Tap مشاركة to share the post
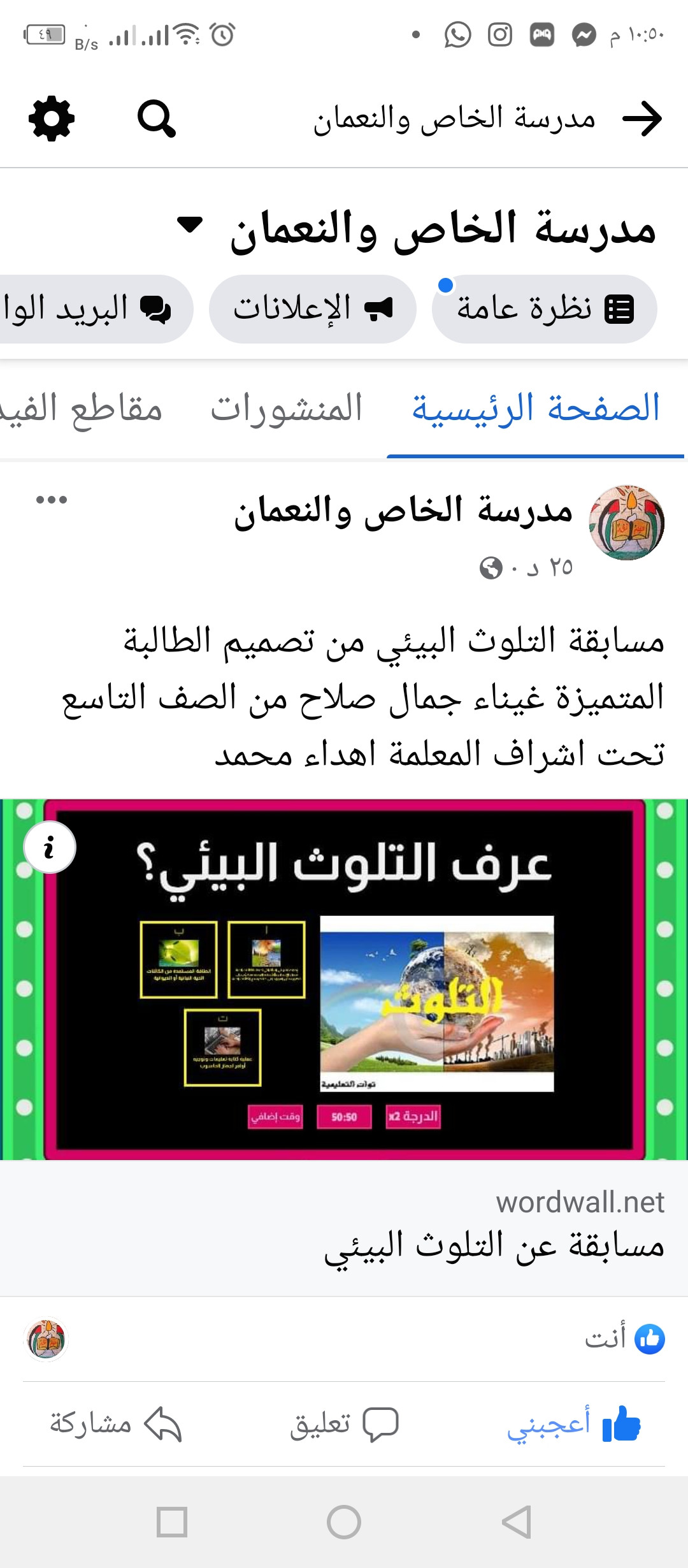Image resolution: width=688 pixels, height=1568 pixels. pos(116,1423)
